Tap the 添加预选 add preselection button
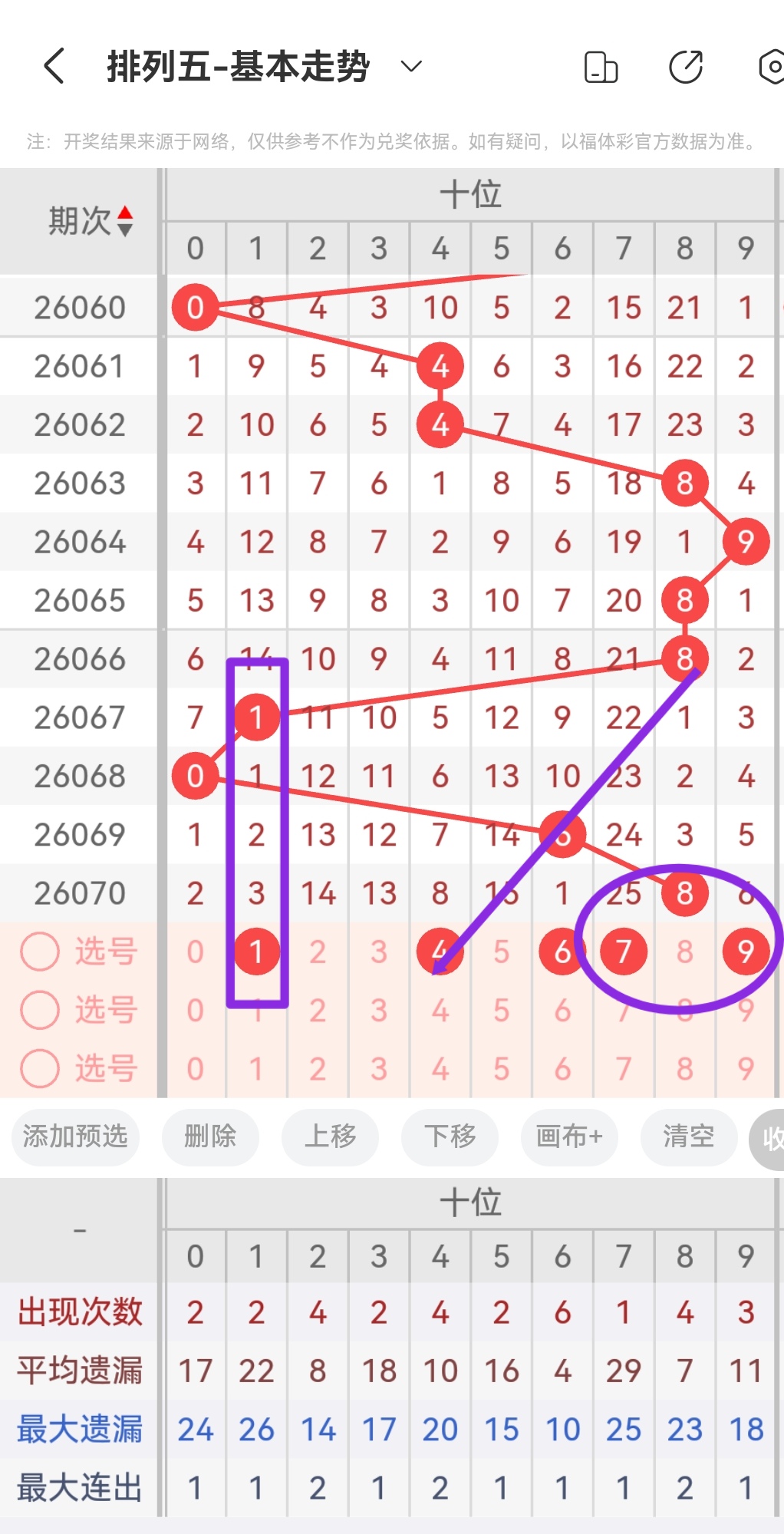 [x=74, y=1138]
